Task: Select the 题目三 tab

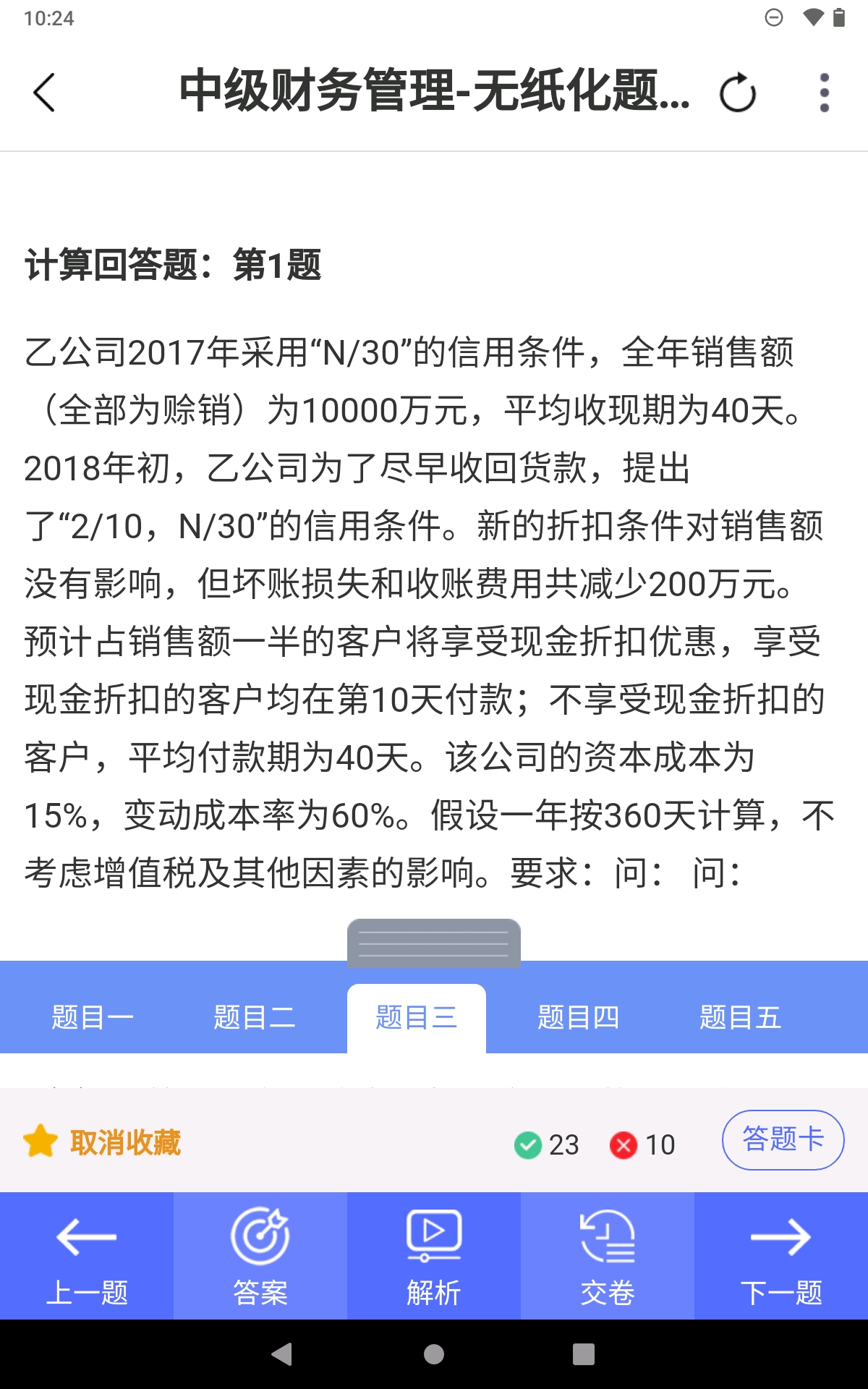Action: coord(417,1018)
